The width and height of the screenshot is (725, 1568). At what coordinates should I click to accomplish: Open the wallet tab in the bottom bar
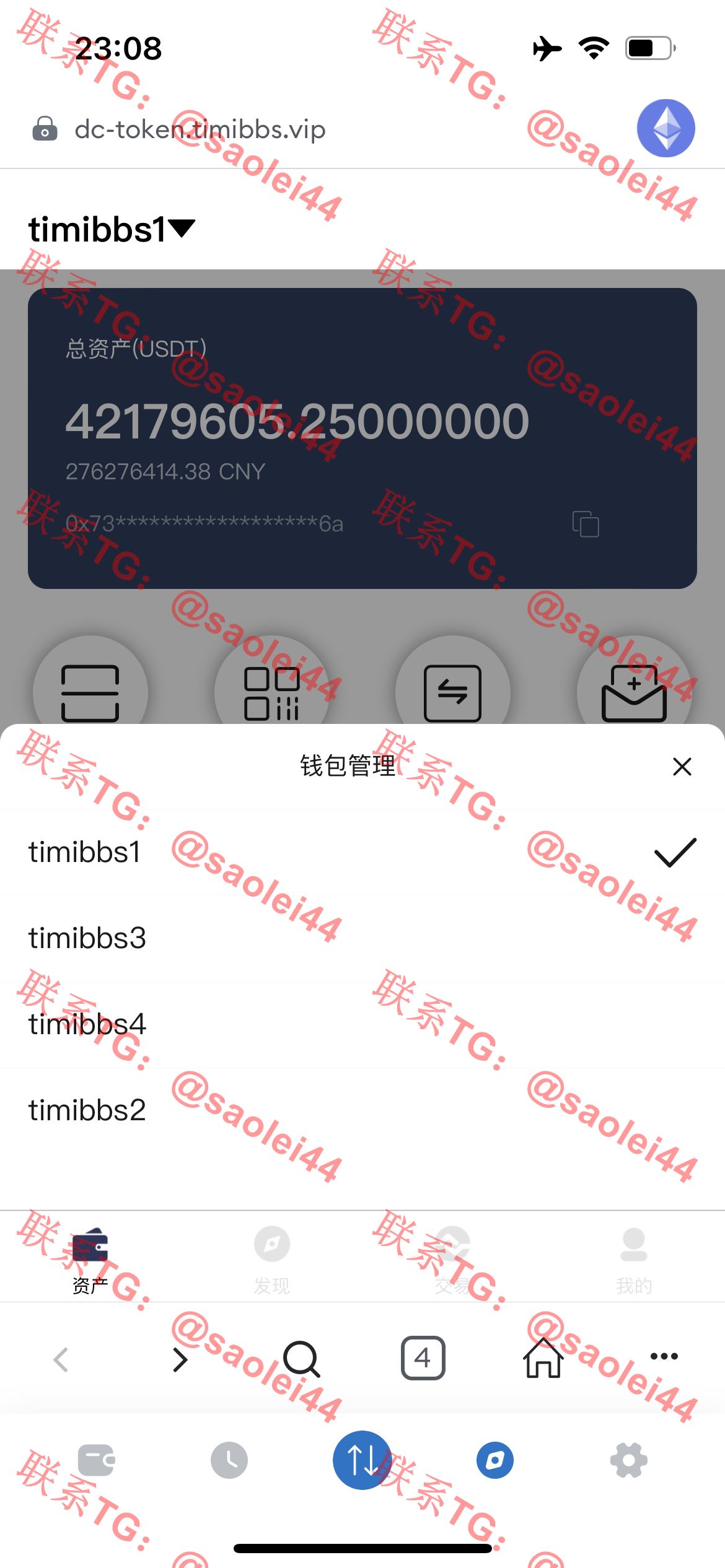[x=97, y=1461]
